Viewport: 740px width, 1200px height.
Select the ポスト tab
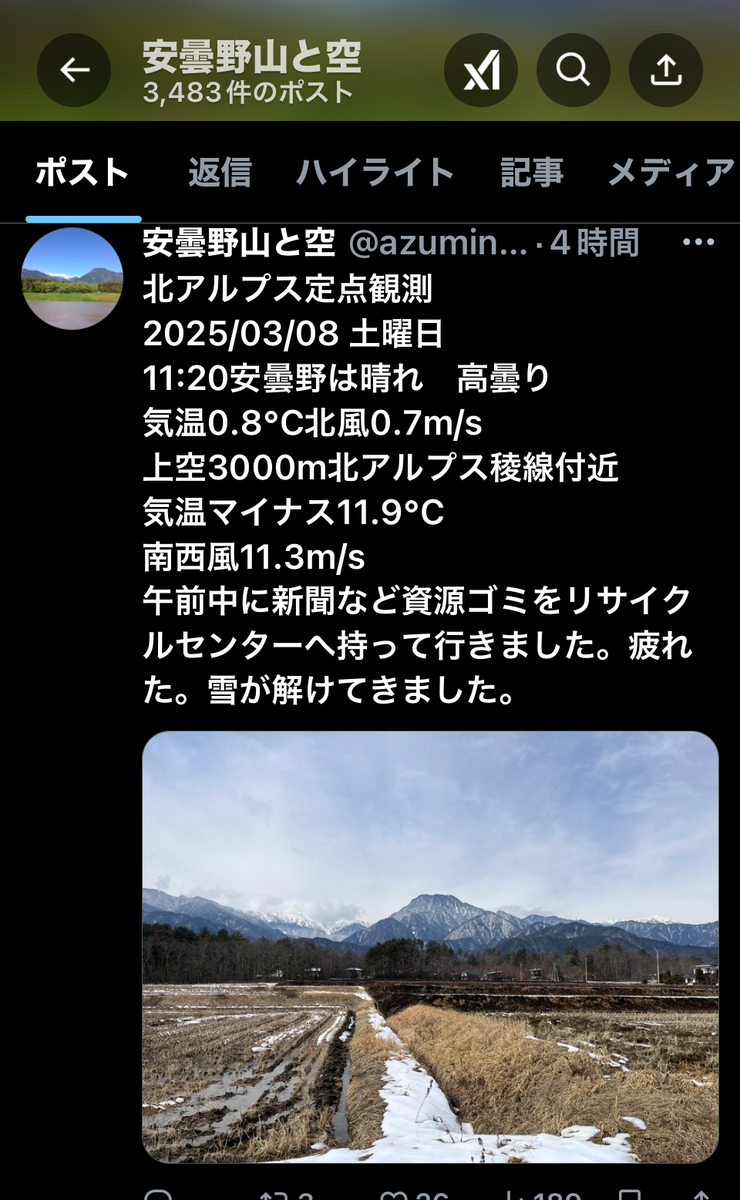coord(83,172)
